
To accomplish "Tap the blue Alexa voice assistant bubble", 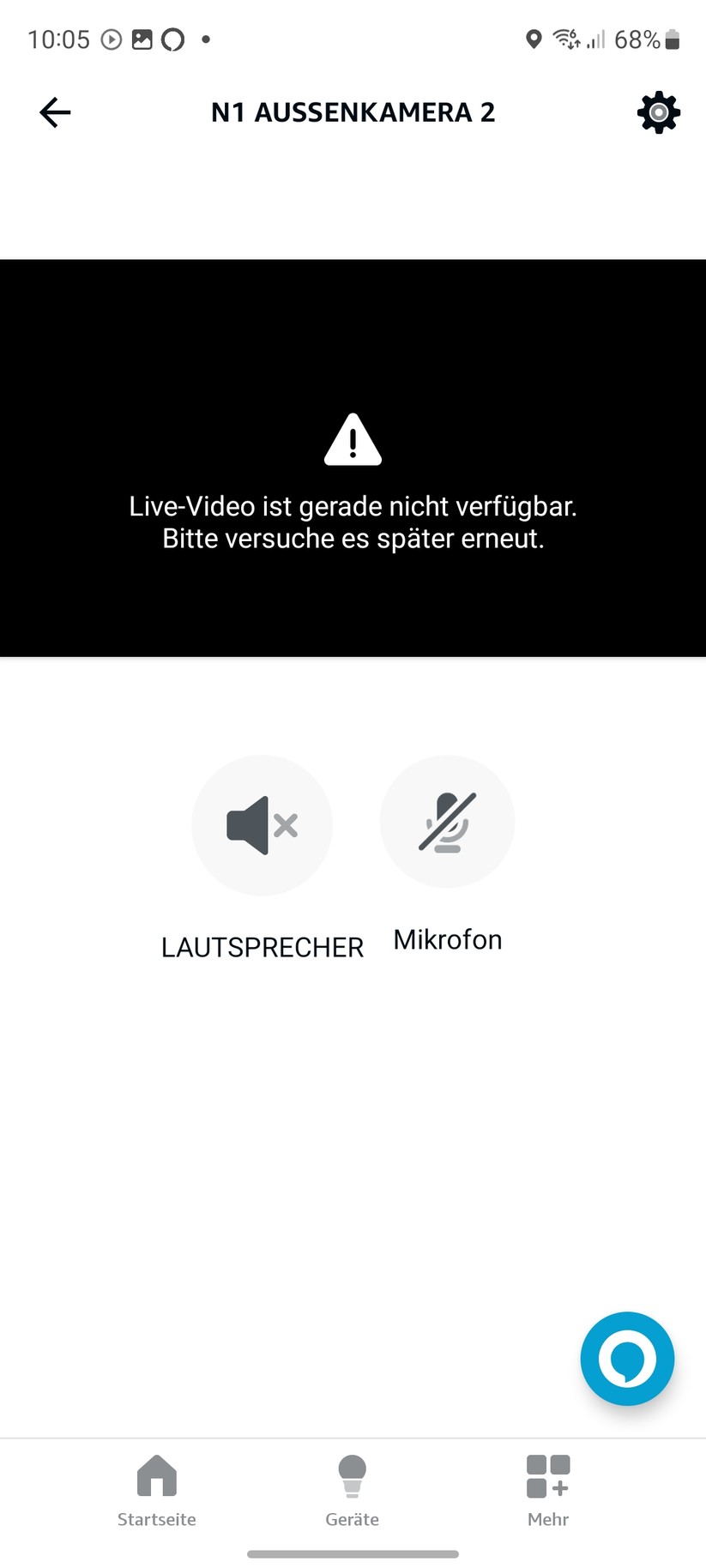I will [x=627, y=1359].
